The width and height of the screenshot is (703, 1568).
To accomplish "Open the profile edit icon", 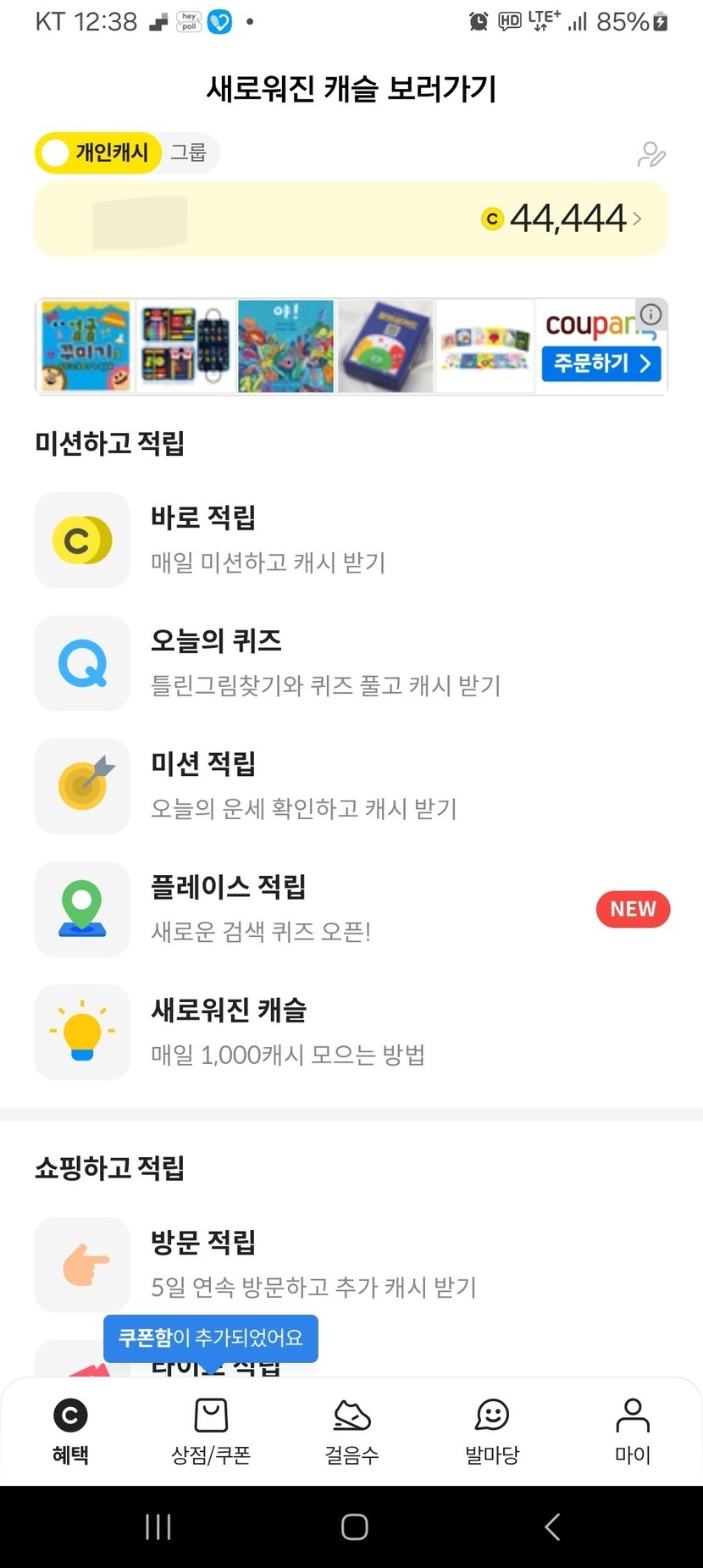I will click(x=650, y=154).
